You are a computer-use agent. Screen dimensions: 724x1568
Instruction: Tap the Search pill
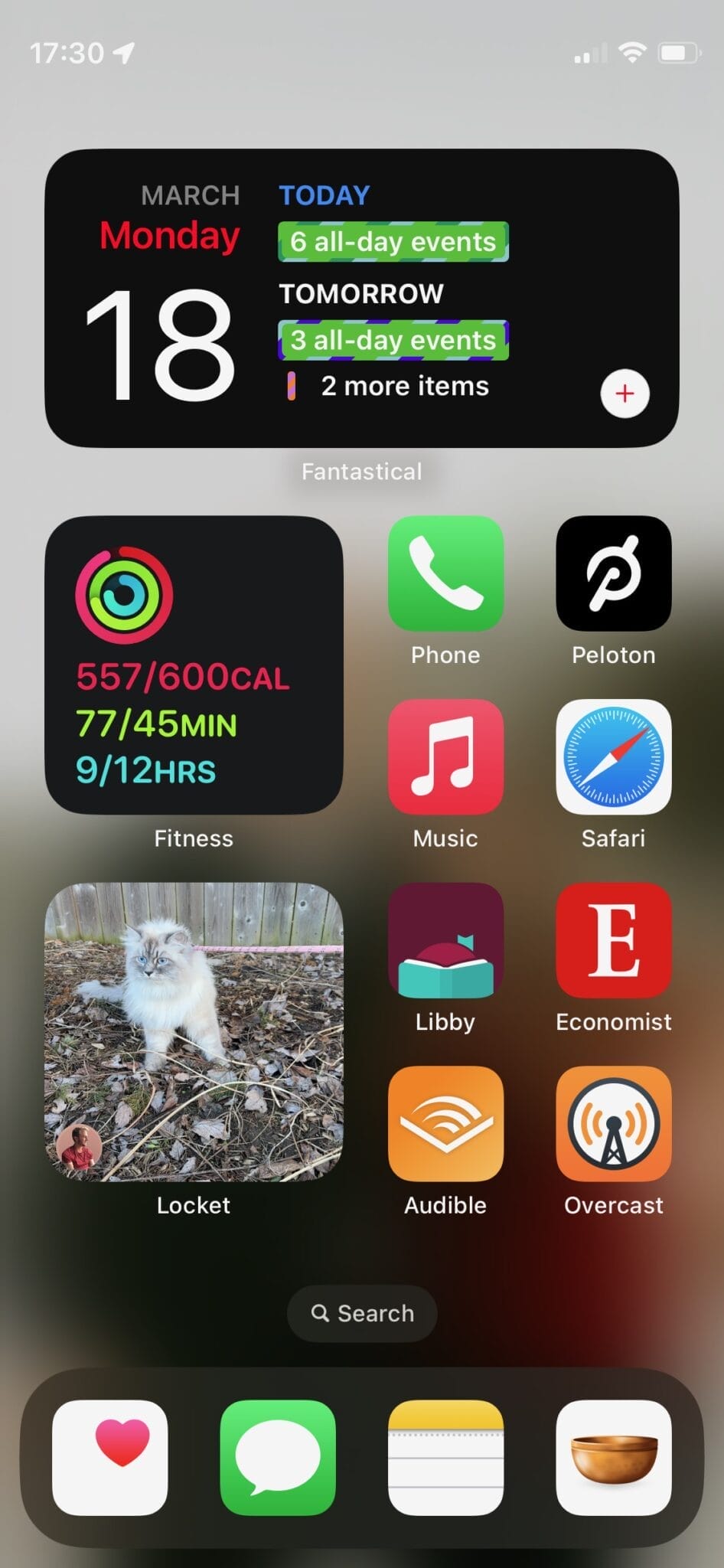362,1313
